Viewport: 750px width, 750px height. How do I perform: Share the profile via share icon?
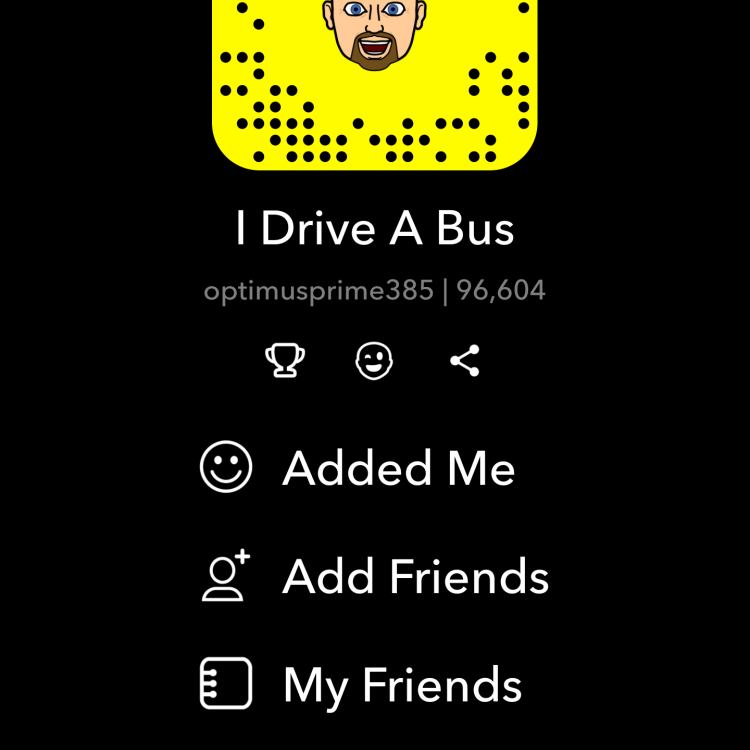464,360
